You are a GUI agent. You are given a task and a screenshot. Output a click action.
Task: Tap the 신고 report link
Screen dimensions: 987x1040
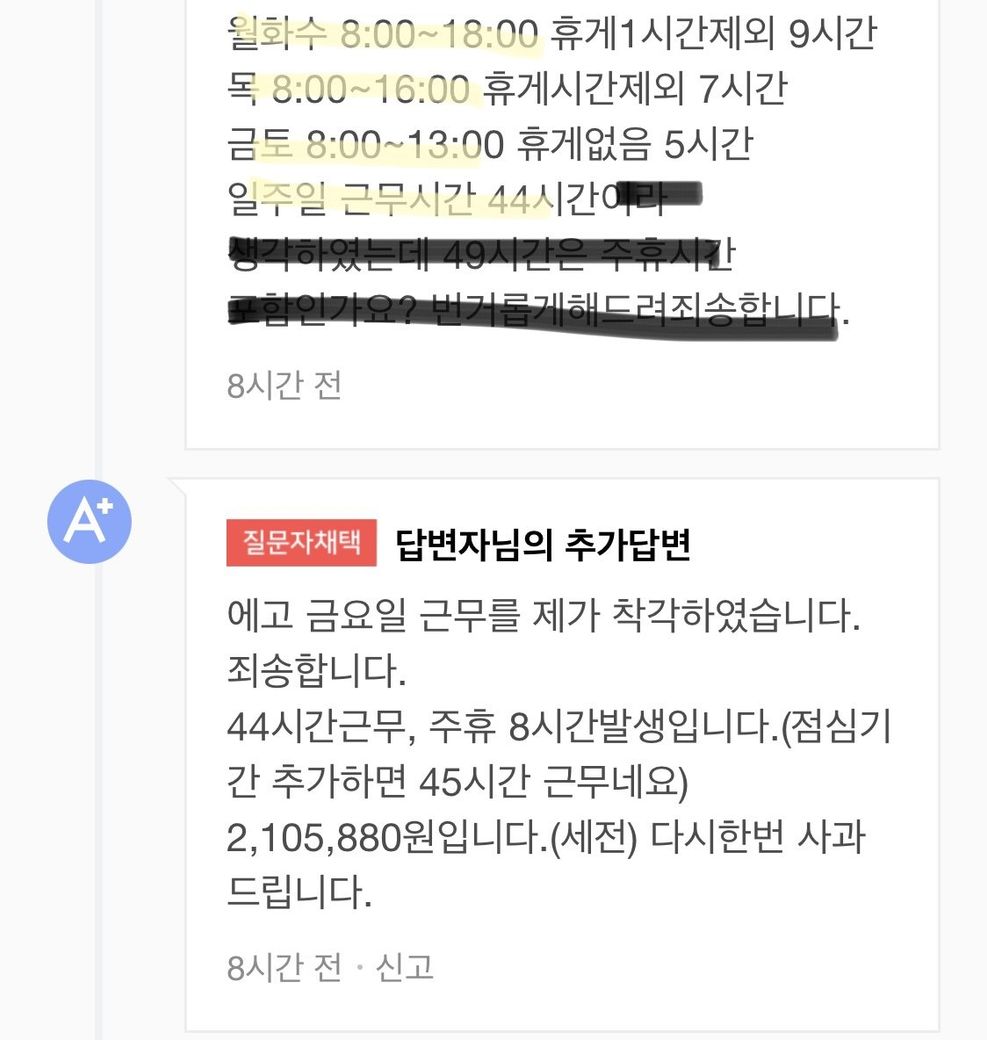coord(405,967)
